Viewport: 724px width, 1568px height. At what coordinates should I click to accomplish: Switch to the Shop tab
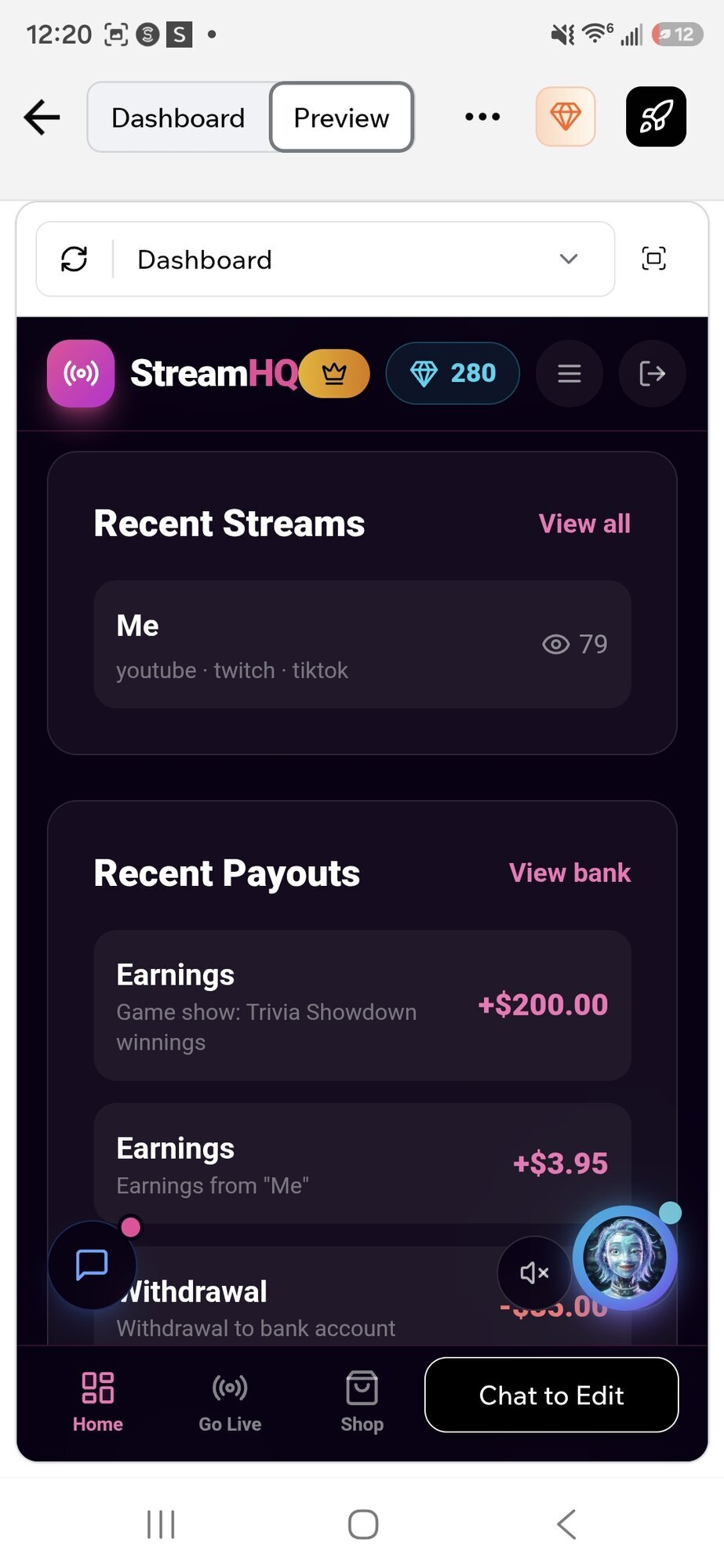(x=362, y=1403)
